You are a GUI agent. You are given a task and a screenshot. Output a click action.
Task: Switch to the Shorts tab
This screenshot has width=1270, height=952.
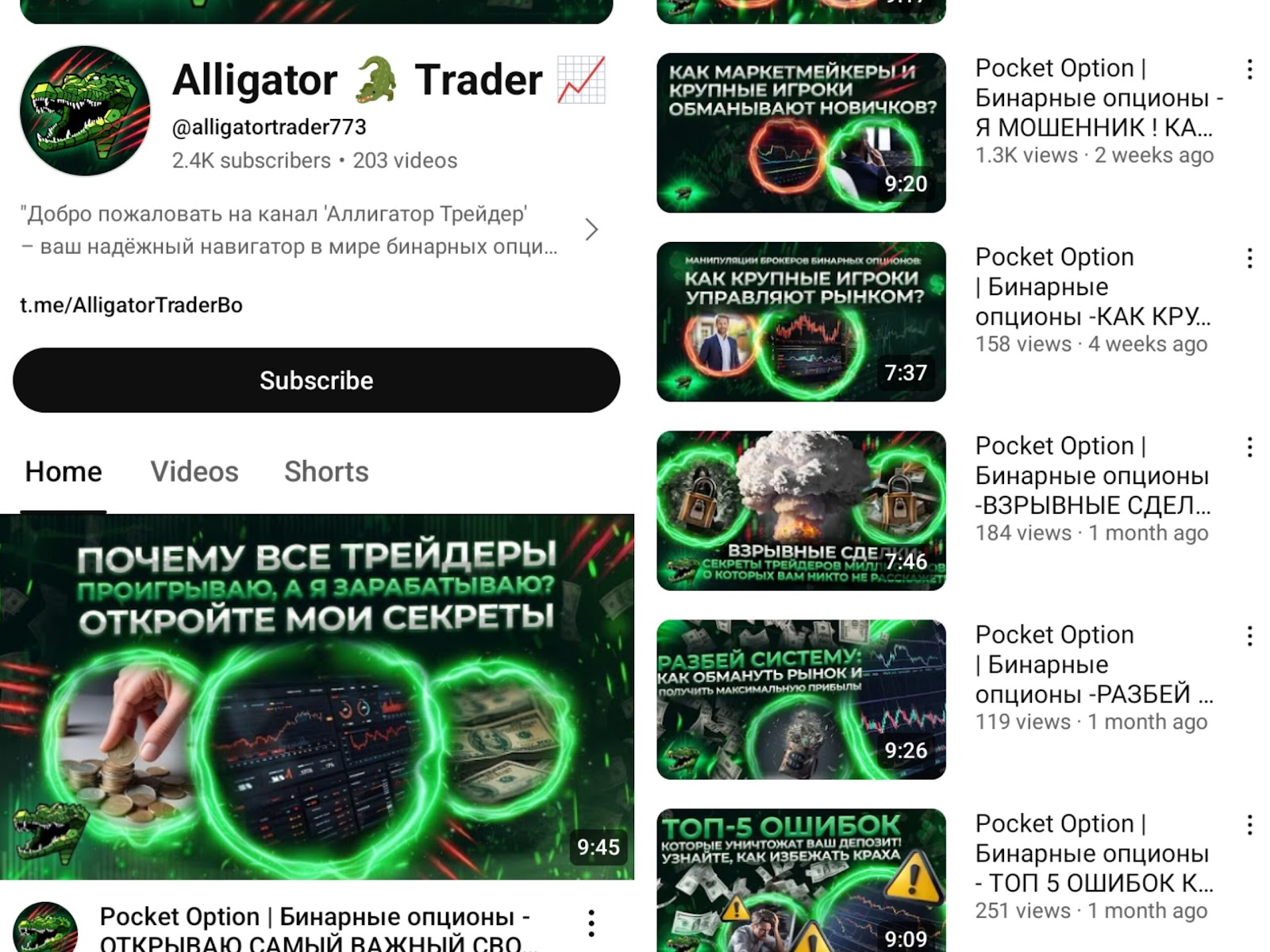[326, 472]
